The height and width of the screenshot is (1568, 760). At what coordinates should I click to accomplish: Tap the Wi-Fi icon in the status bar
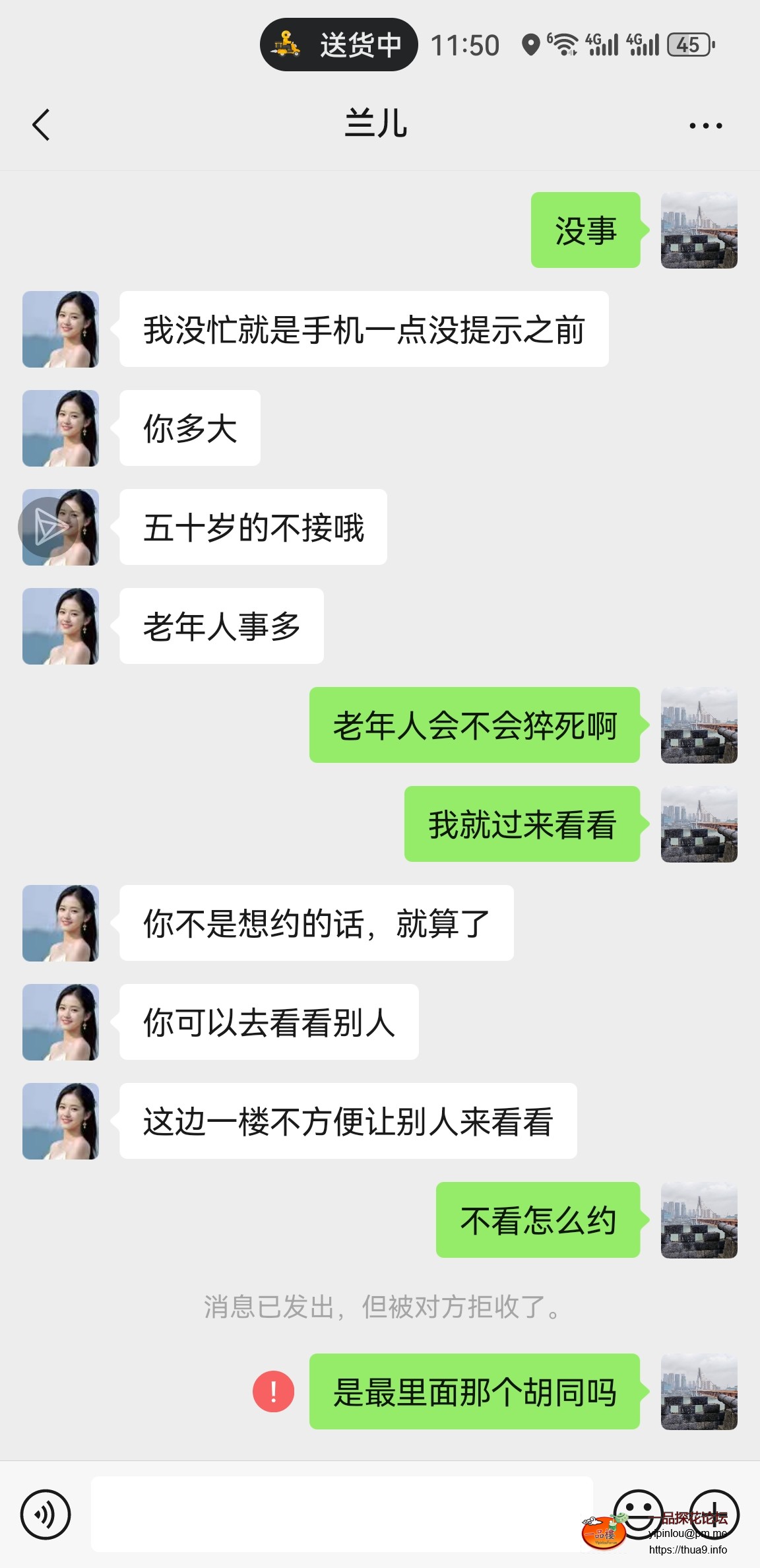click(x=564, y=44)
